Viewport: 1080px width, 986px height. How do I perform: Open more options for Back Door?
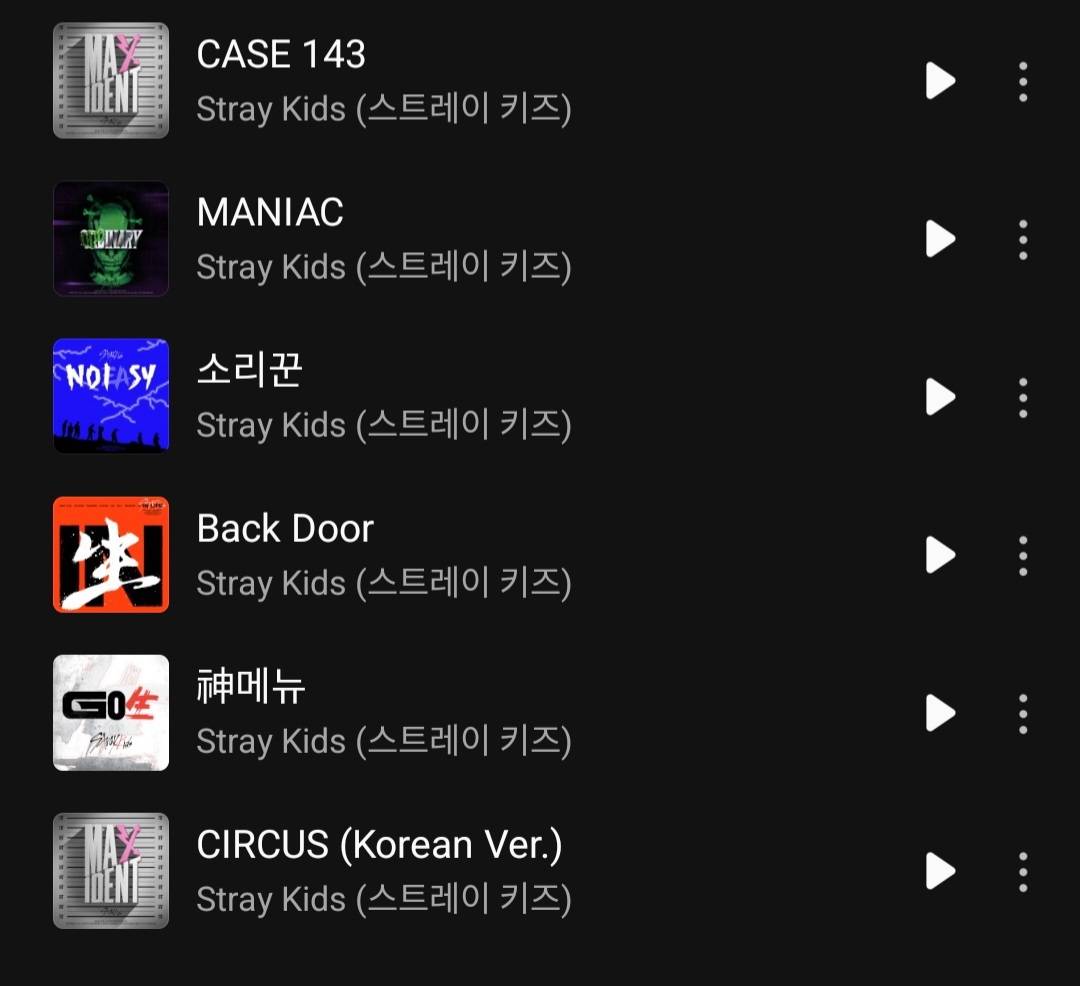[1022, 555]
